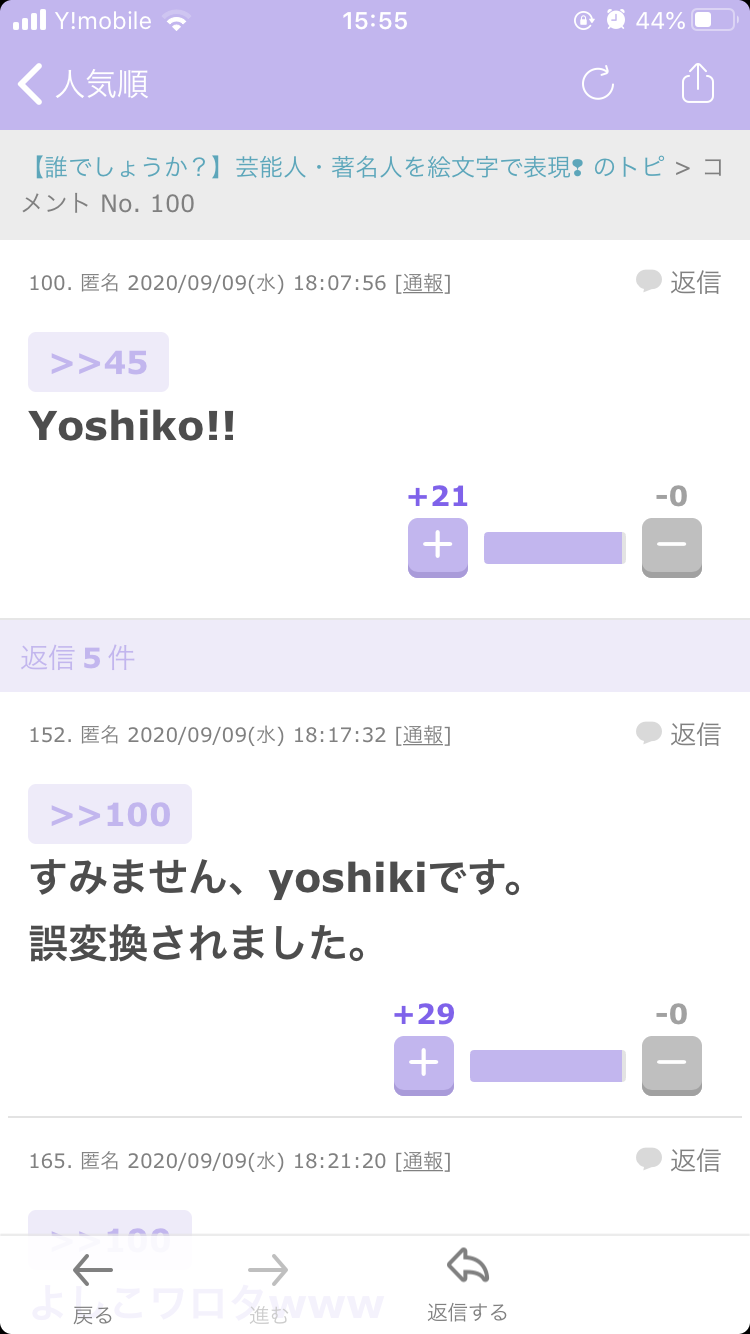Image resolution: width=750 pixels, height=1334 pixels.
Task: Upvote the yoshikiです comment
Action: [424, 1065]
